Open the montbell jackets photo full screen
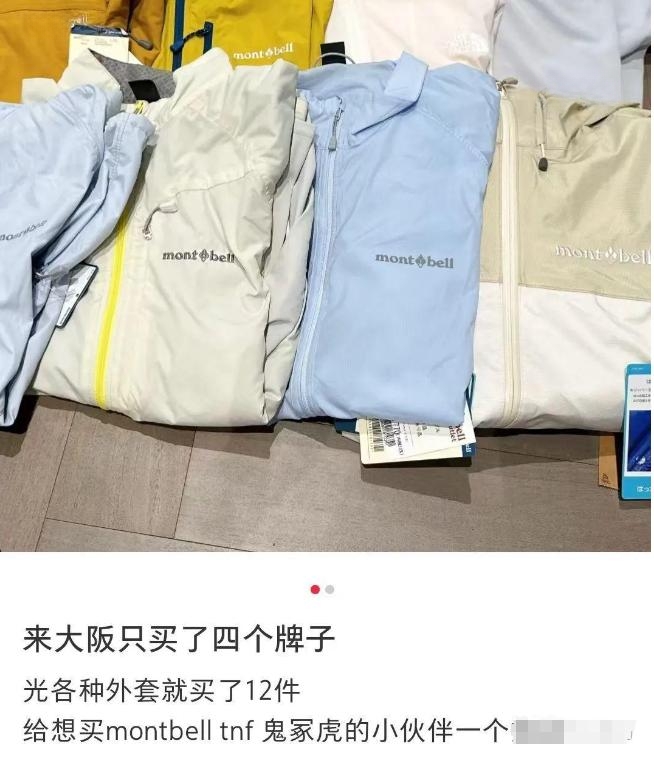654x760 pixels. [x=326, y=275]
